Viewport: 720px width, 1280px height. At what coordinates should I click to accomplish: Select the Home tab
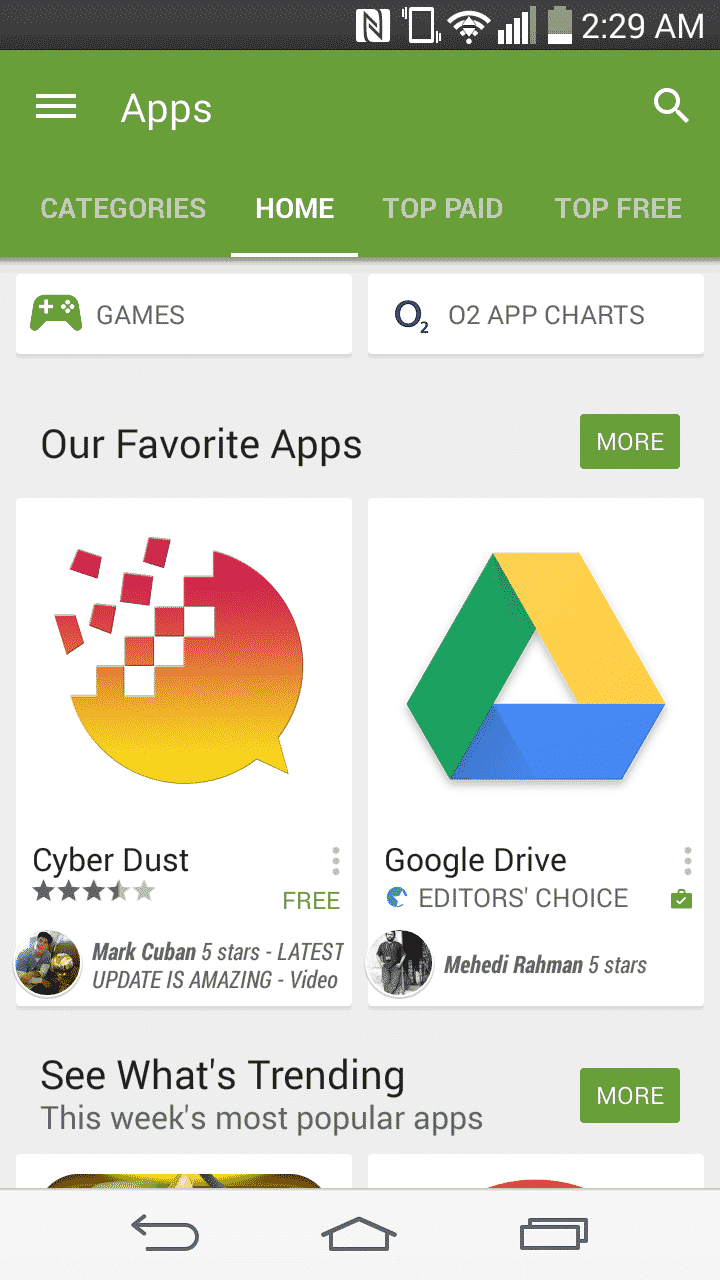295,208
